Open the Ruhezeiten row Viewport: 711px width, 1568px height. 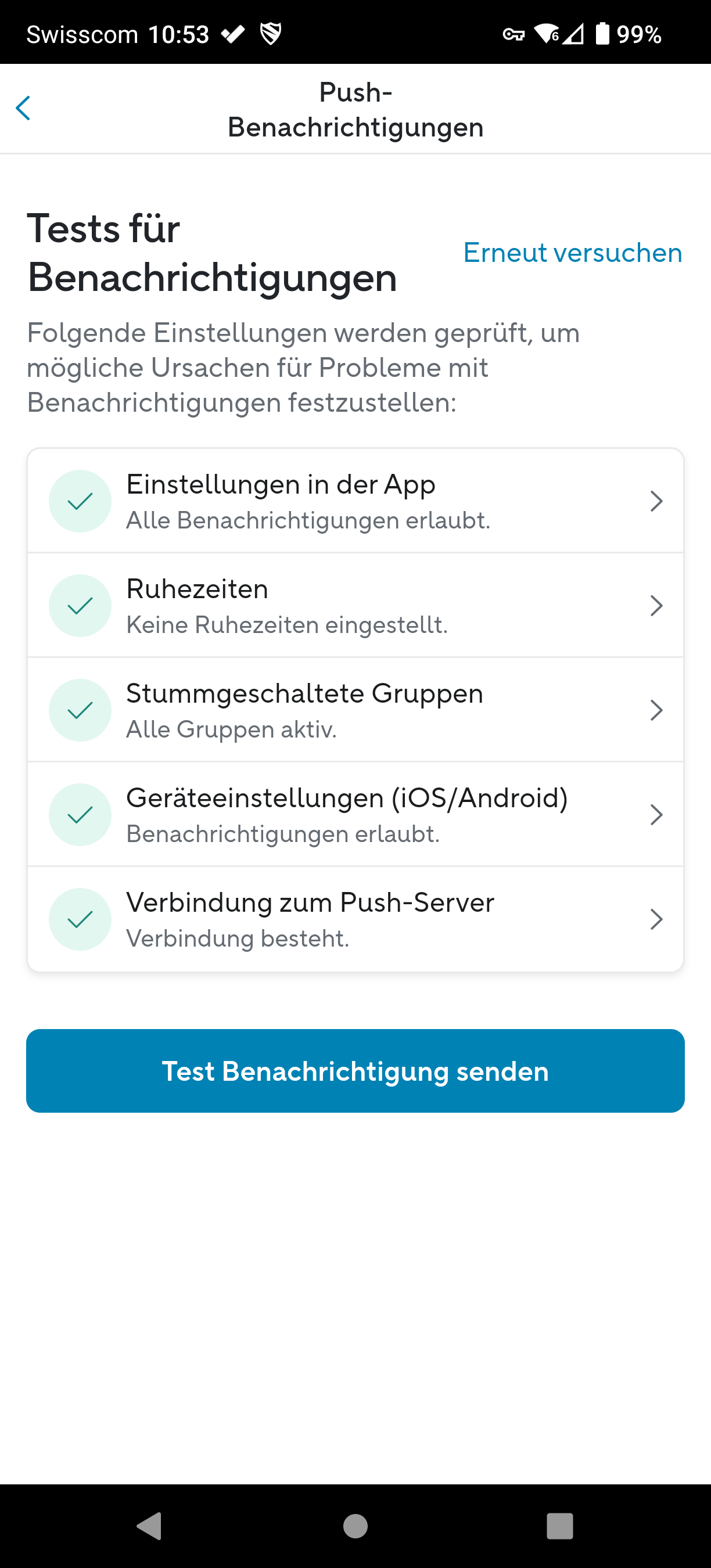pyautogui.click(x=355, y=606)
